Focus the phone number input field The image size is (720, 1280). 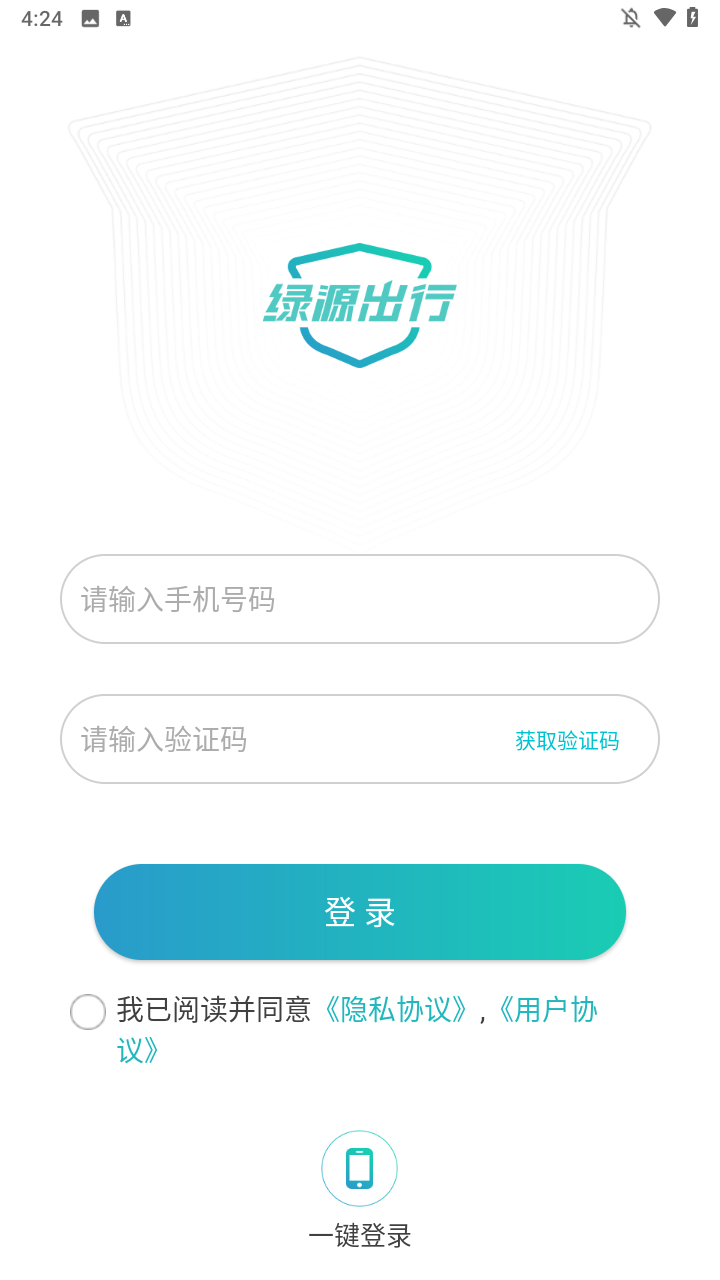point(359,599)
